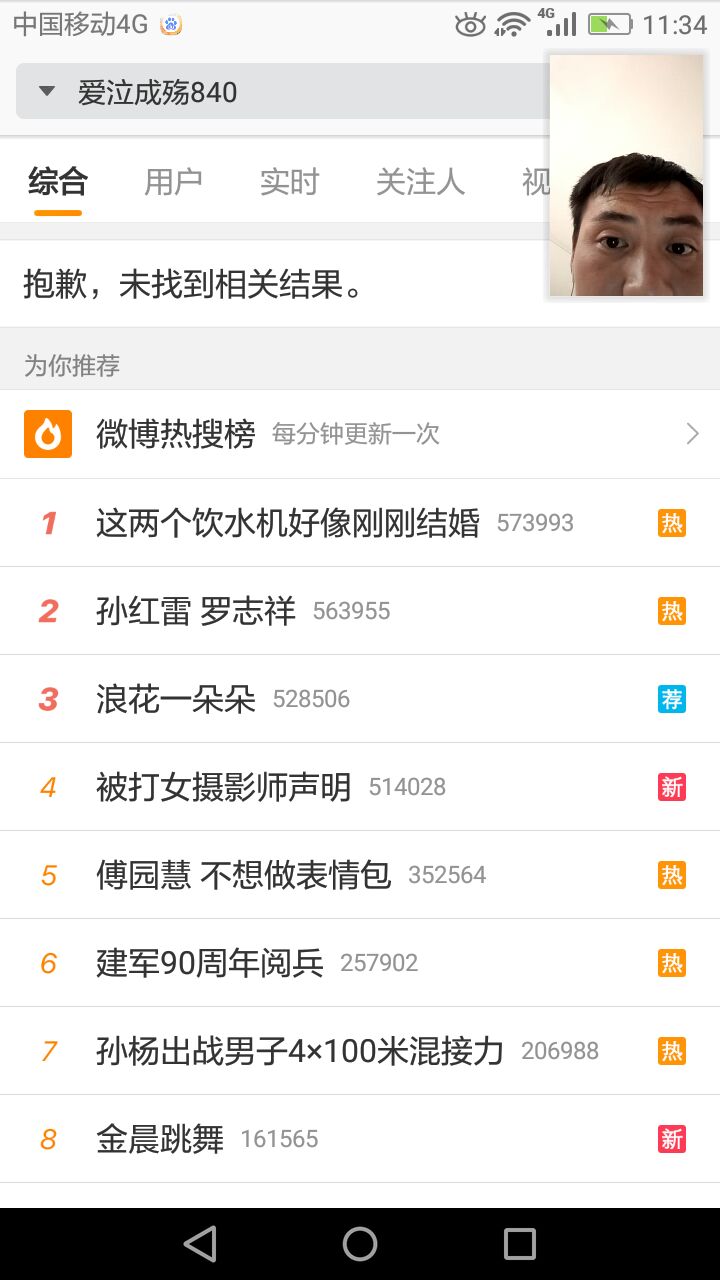Open trending topic 这两个饮水机好像刚刚结婚
This screenshot has height=1280, width=720.
point(288,523)
